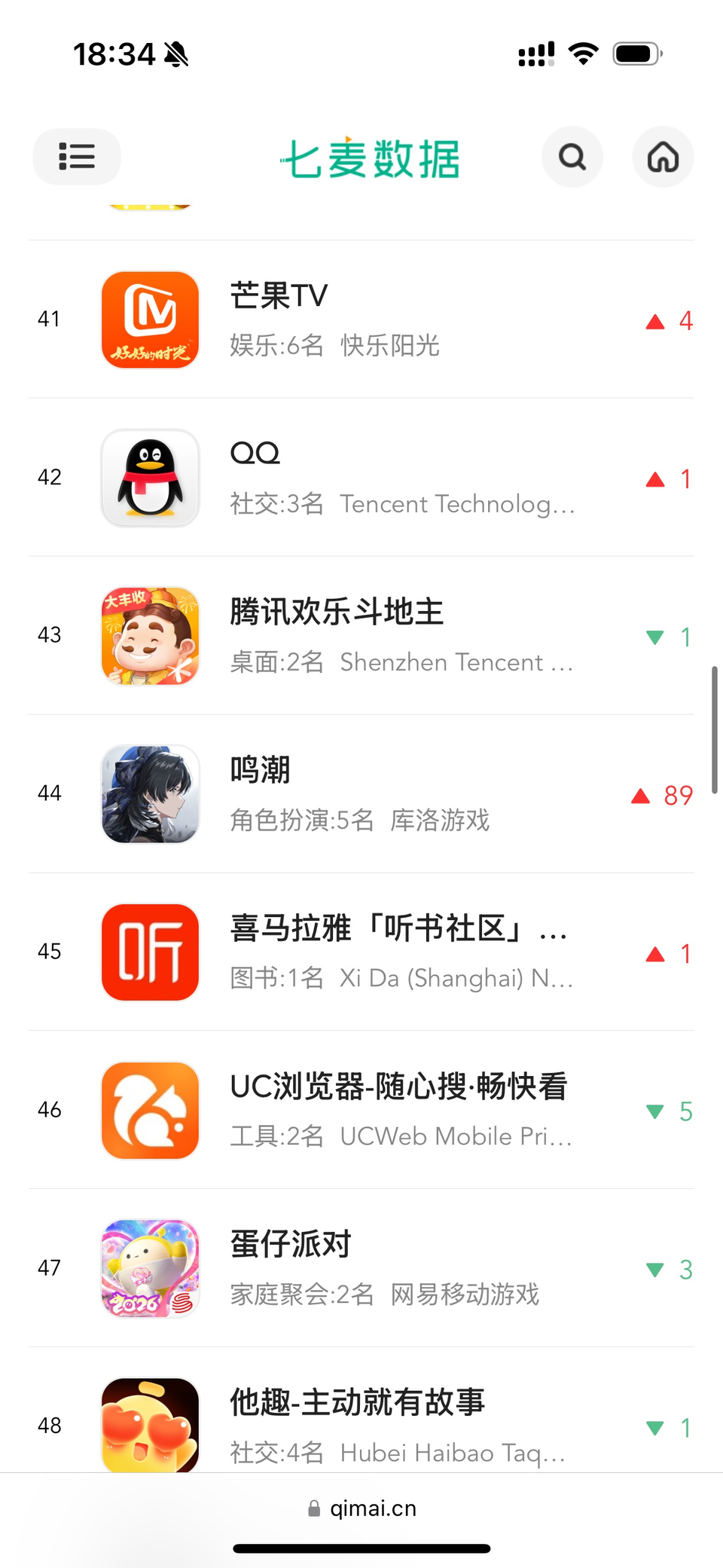View 腾讯欢乐斗地主 details
Viewport: 723px width, 1568px height.
[361, 636]
